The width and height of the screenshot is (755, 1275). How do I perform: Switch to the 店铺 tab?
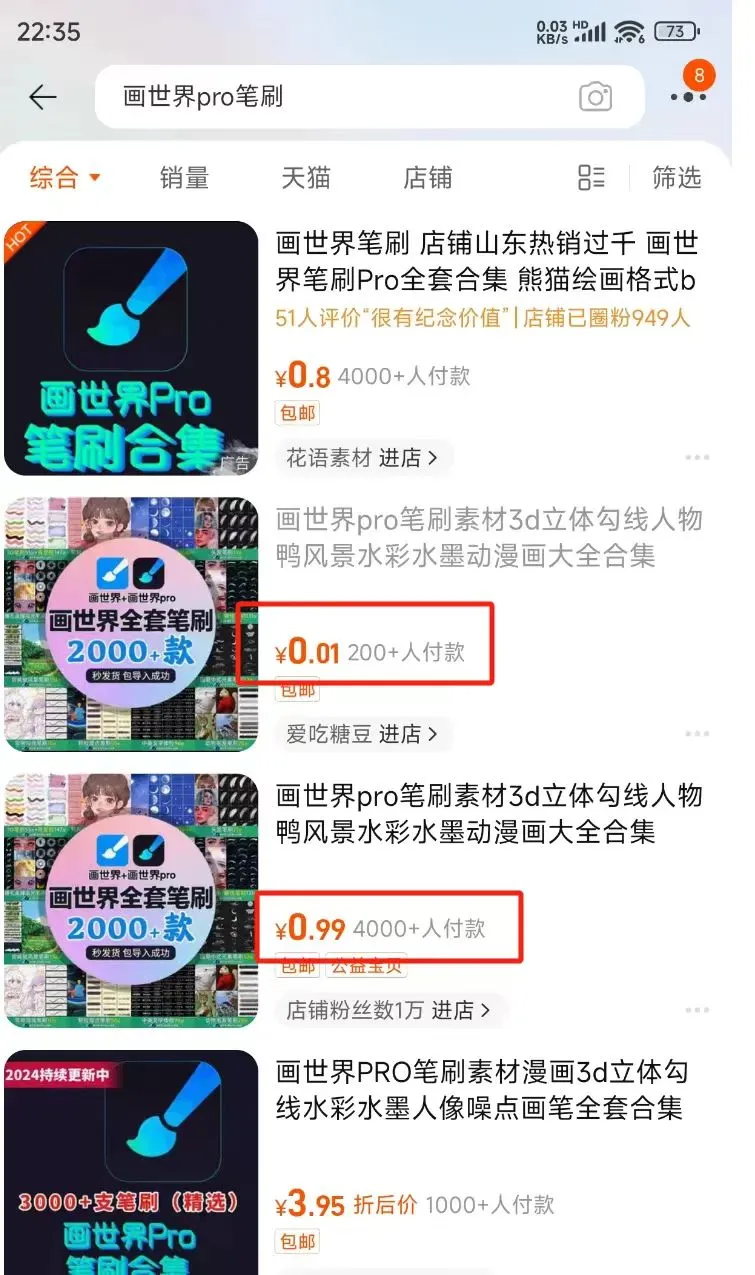click(427, 178)
